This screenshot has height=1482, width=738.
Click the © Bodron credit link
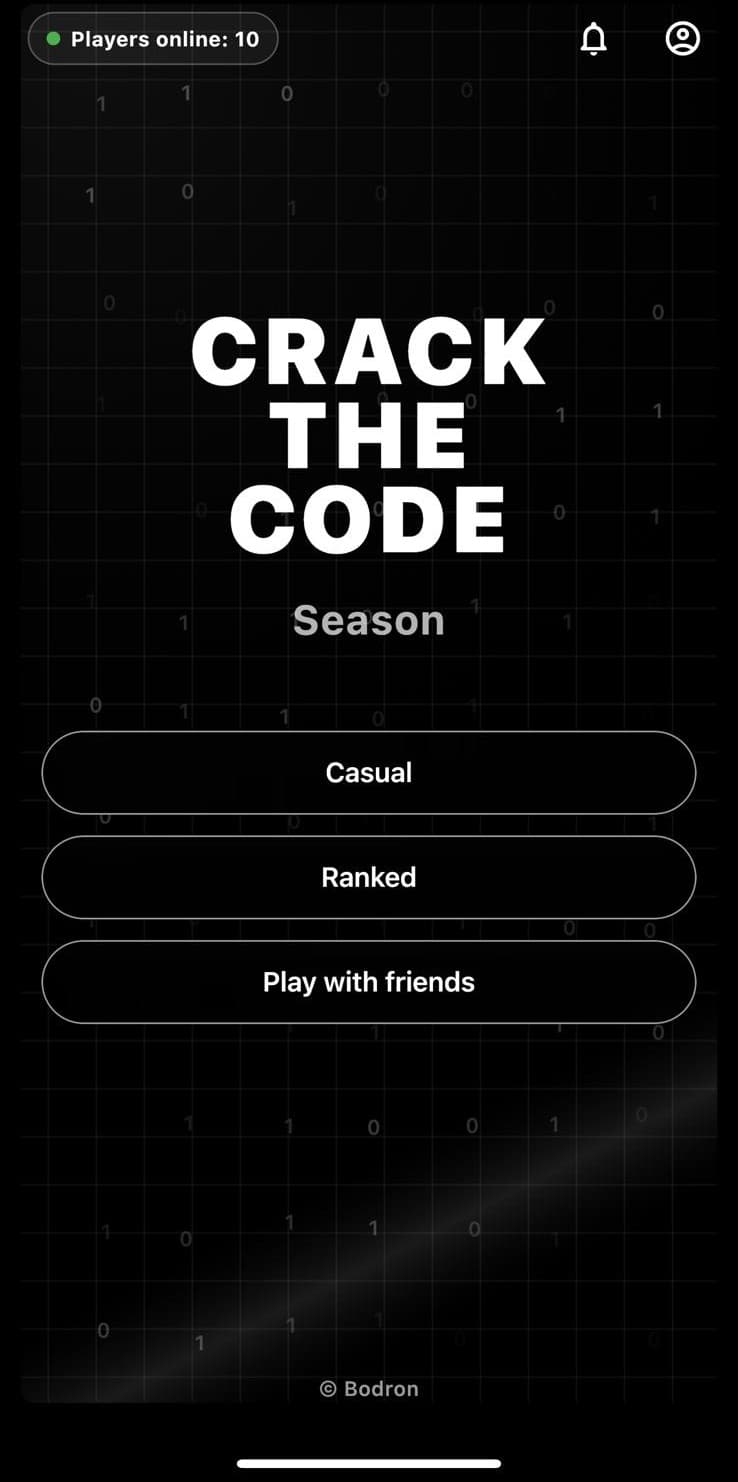368,1388
